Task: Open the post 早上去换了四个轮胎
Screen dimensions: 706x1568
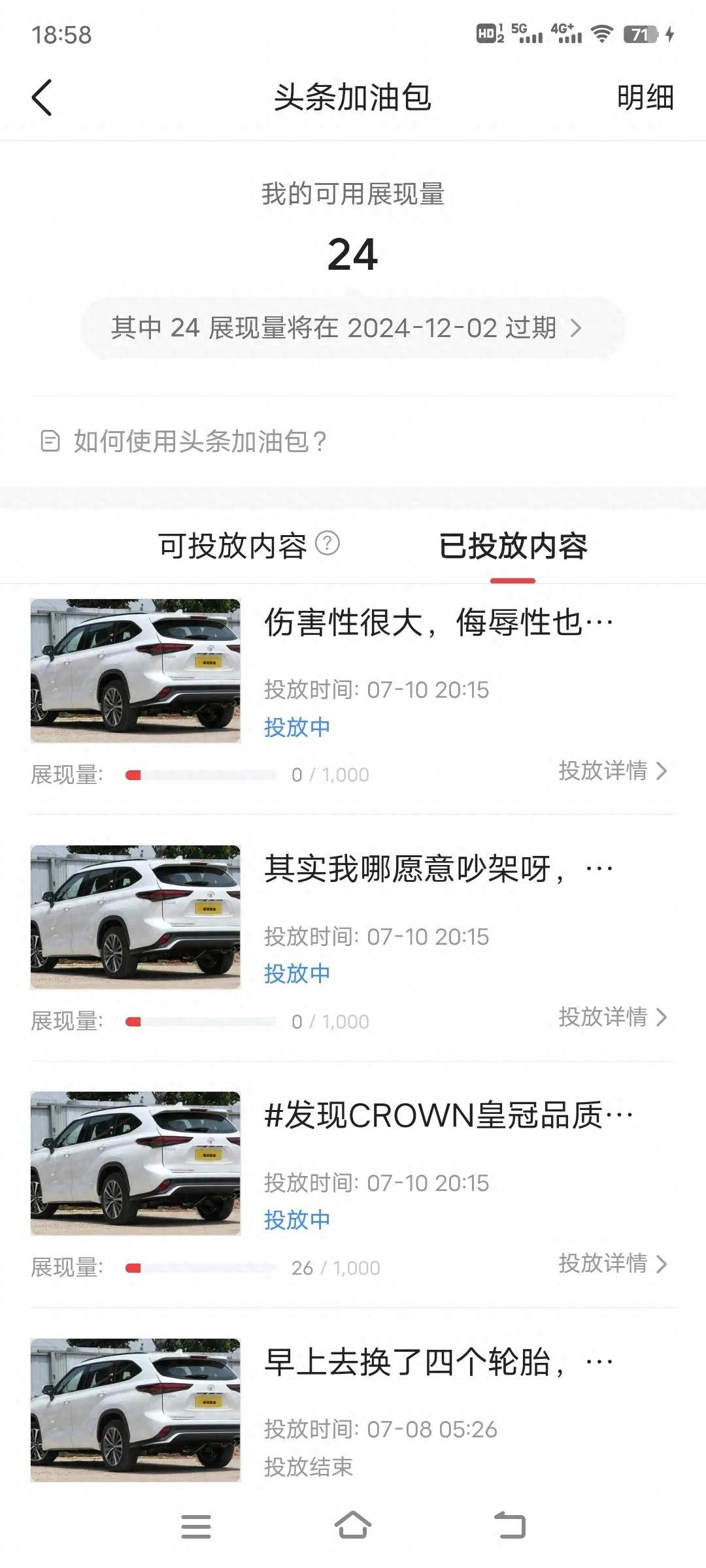Action: point(438,1362)
